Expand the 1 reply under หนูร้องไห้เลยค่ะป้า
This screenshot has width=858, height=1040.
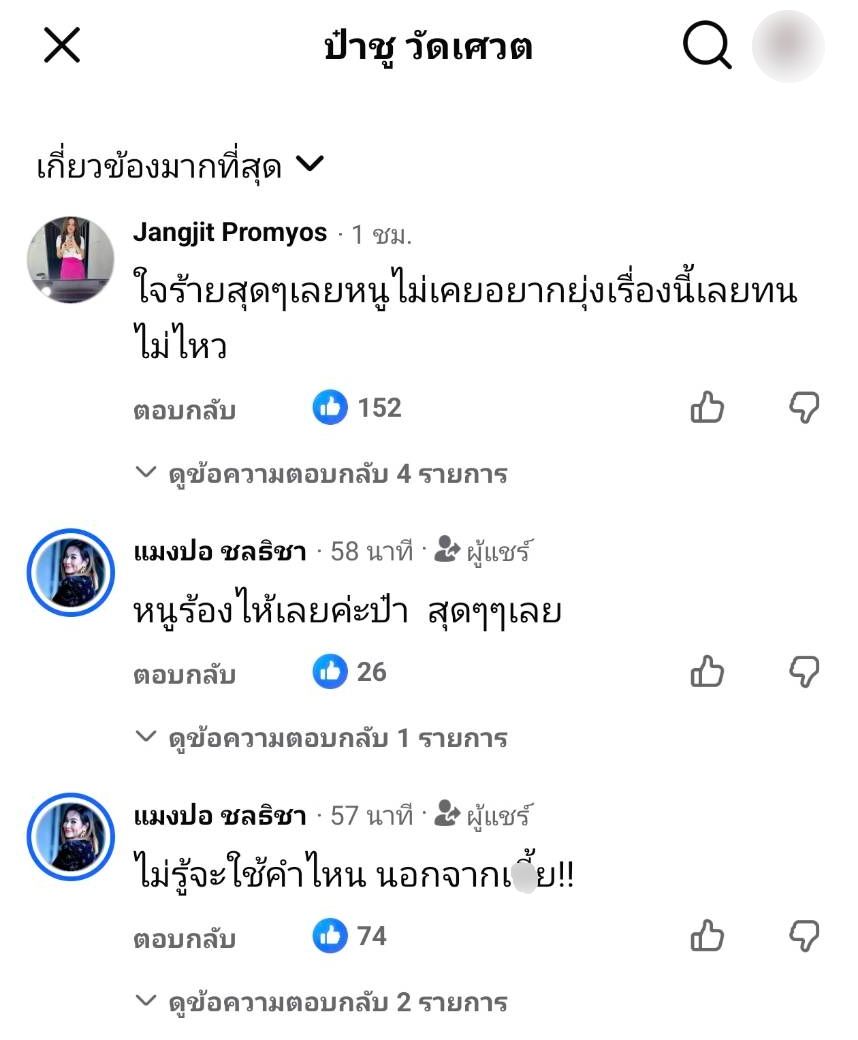click(322, 739)
